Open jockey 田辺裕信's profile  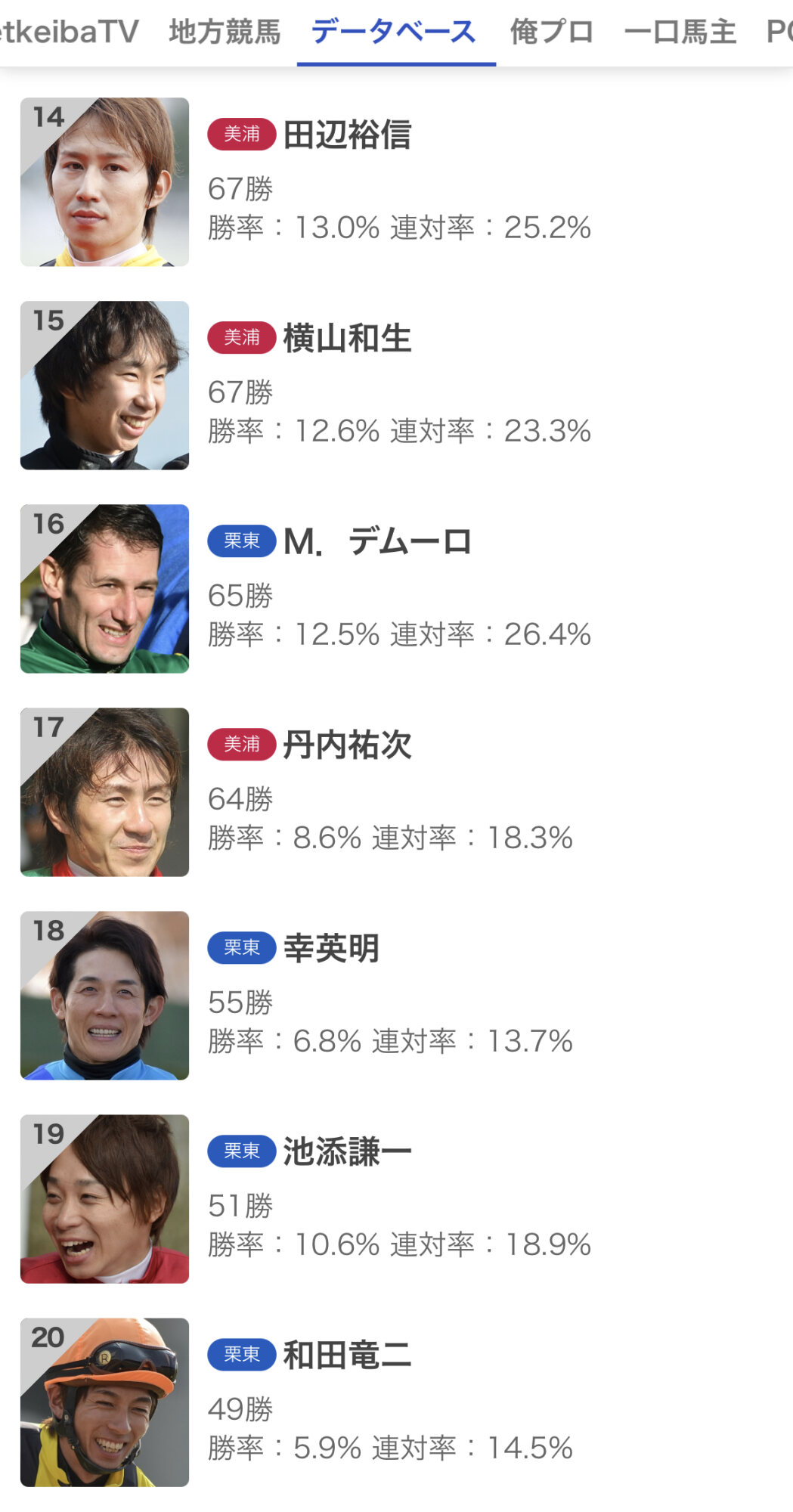point(347,135)
